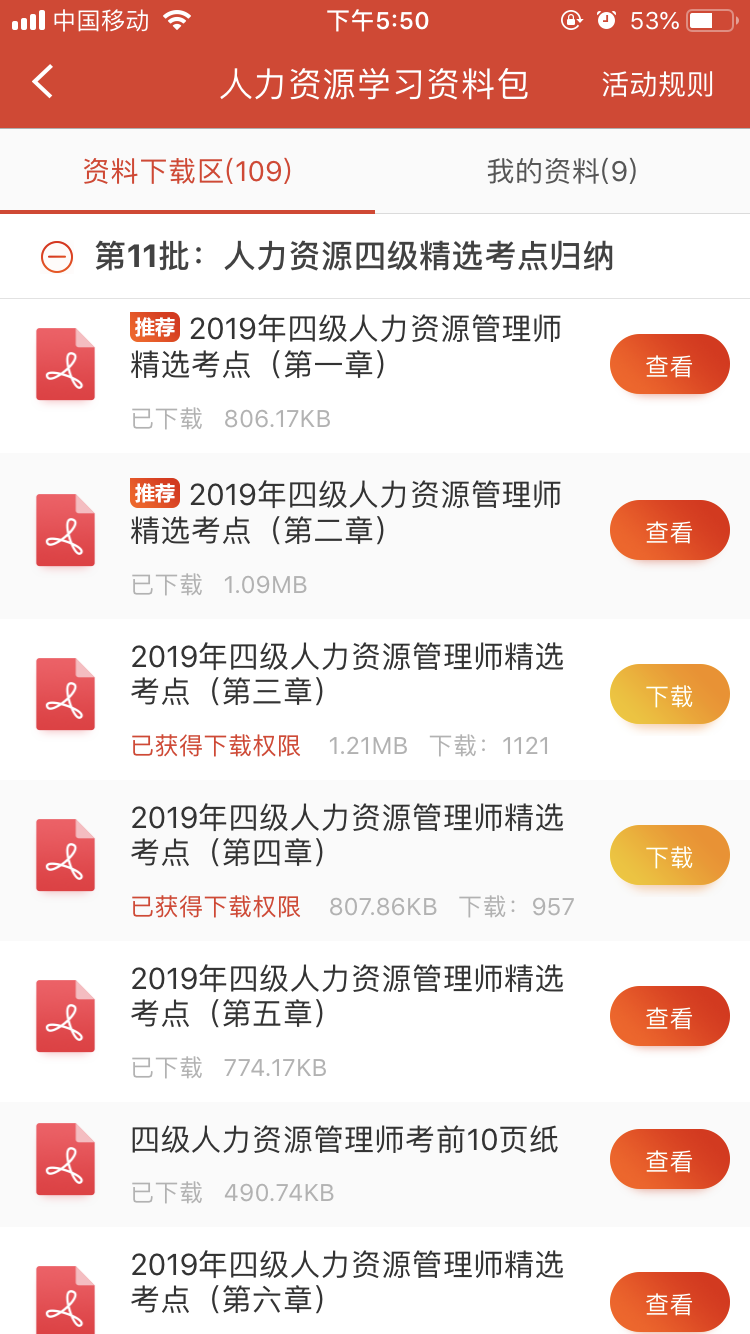Collapse the 第11批 section
Viewport: 750px width, 1334px height.
[x=57, y=257]
